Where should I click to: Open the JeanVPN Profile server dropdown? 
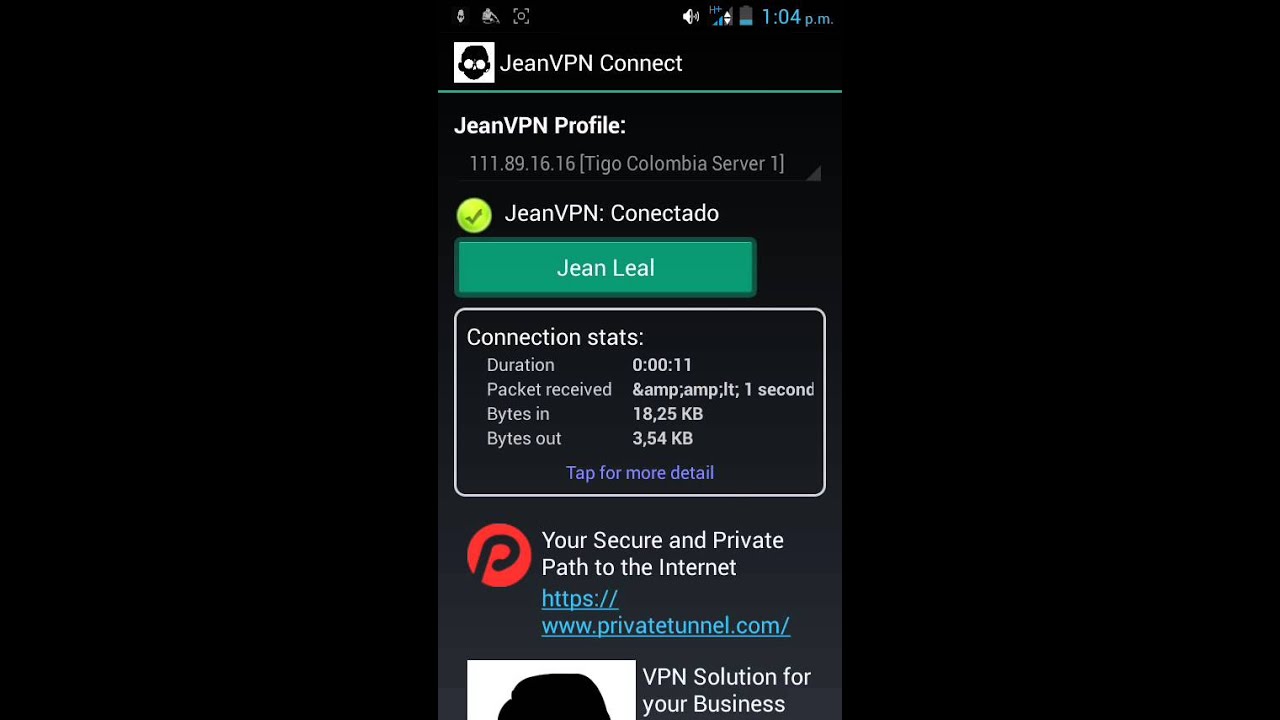point(638,164)
